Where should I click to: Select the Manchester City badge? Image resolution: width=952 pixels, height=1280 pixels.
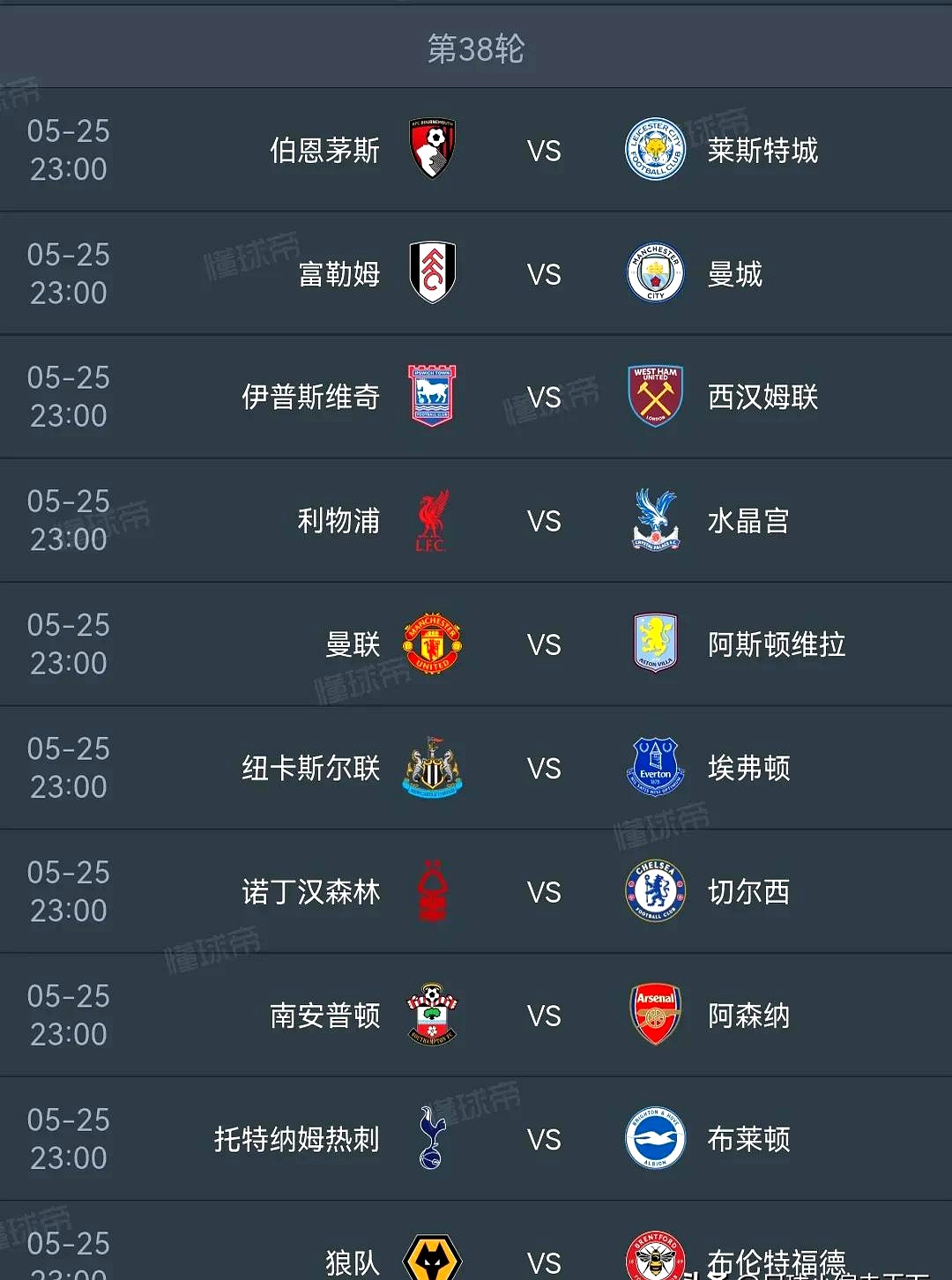pyautogui.click(x=654, y=273)
